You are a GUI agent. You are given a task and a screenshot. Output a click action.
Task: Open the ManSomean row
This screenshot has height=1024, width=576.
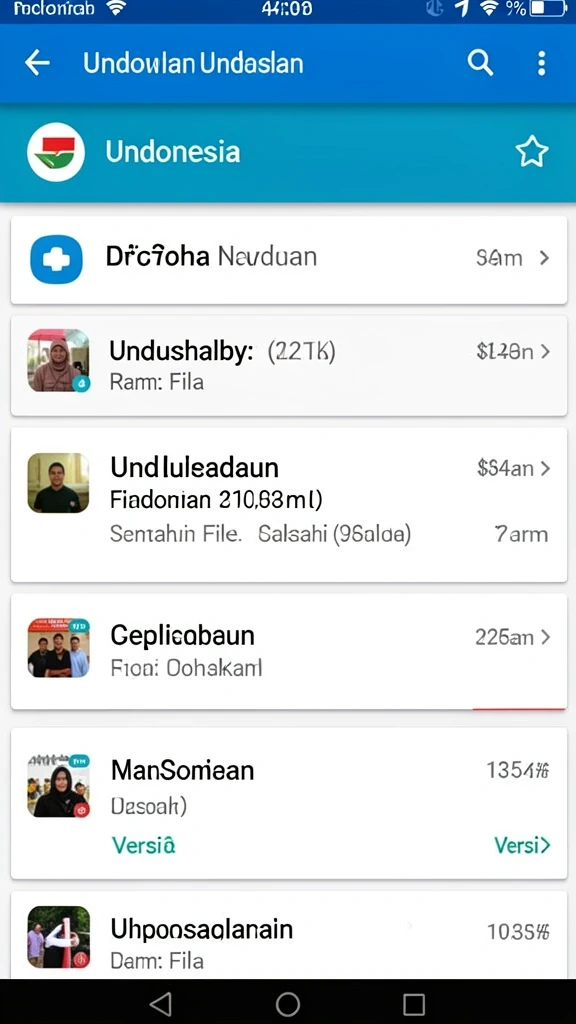289,803
